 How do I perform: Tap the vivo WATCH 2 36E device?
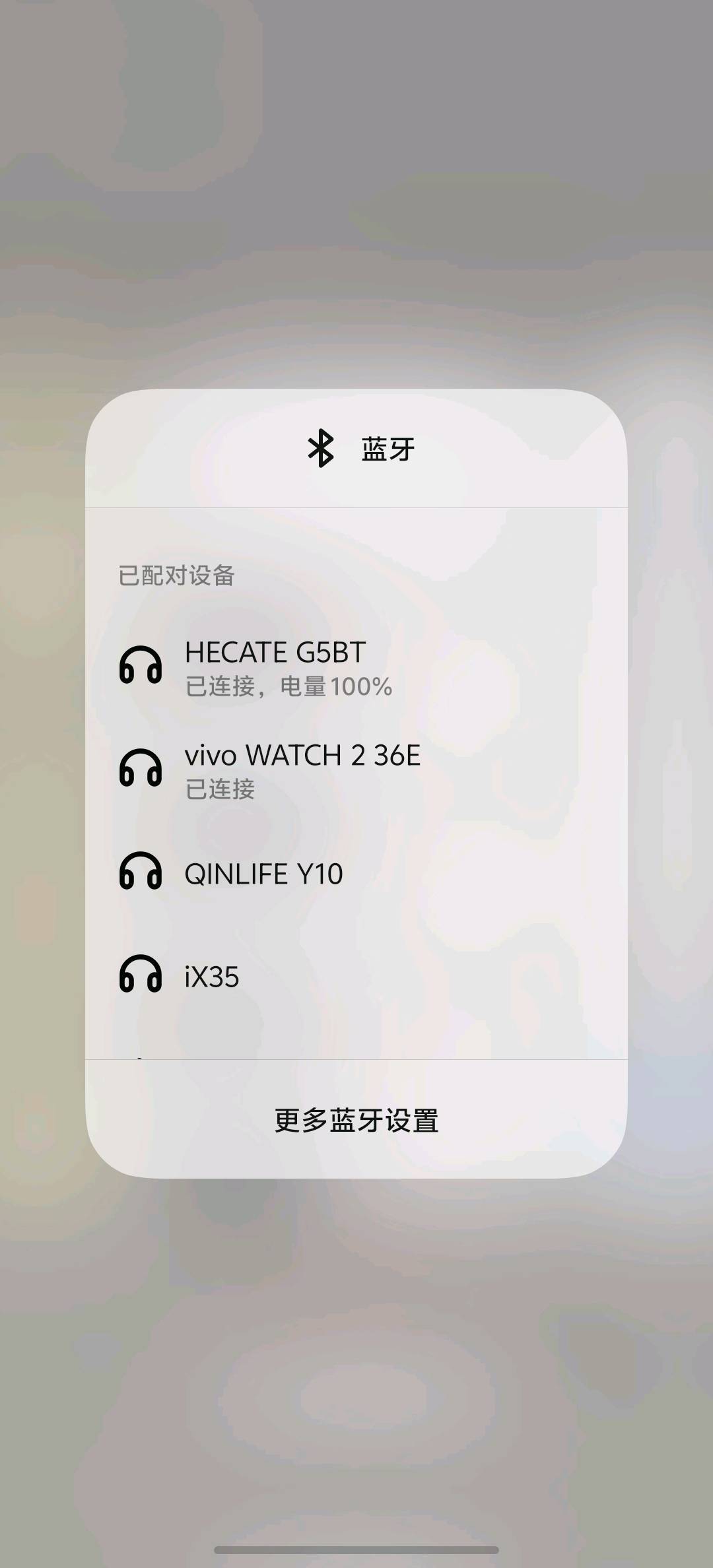tap(356, 771)
